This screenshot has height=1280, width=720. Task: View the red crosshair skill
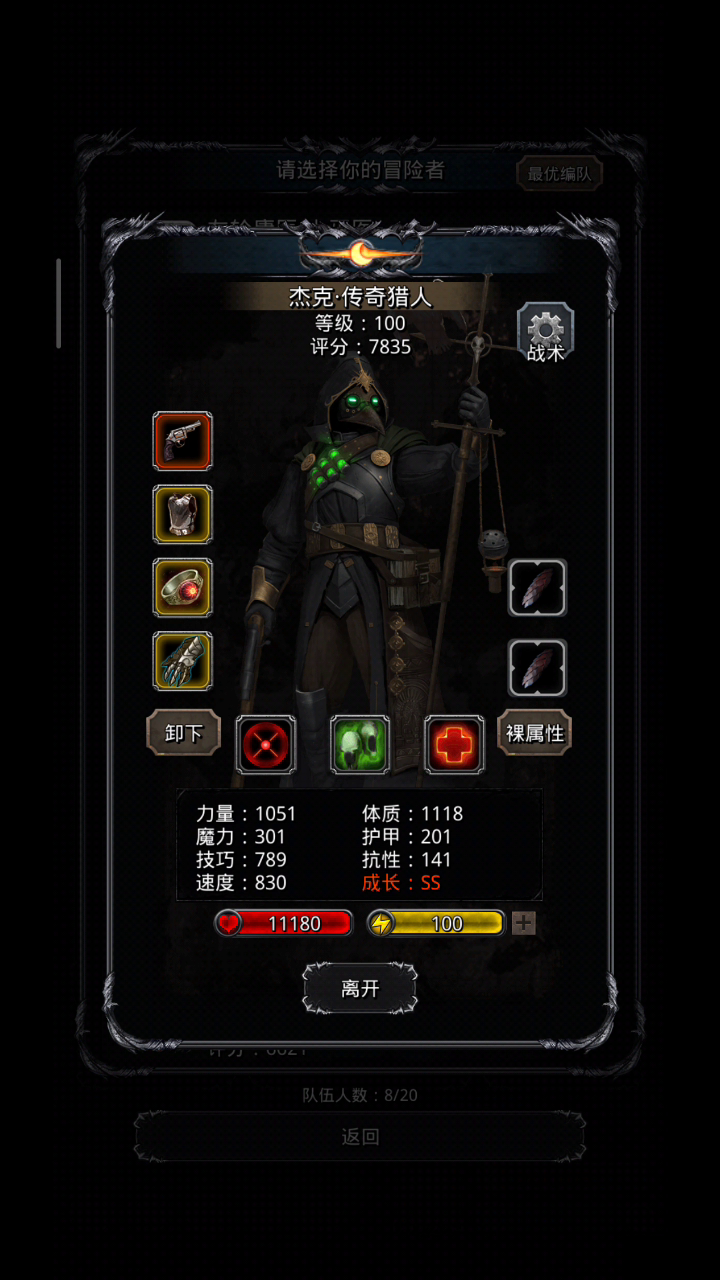266,744
